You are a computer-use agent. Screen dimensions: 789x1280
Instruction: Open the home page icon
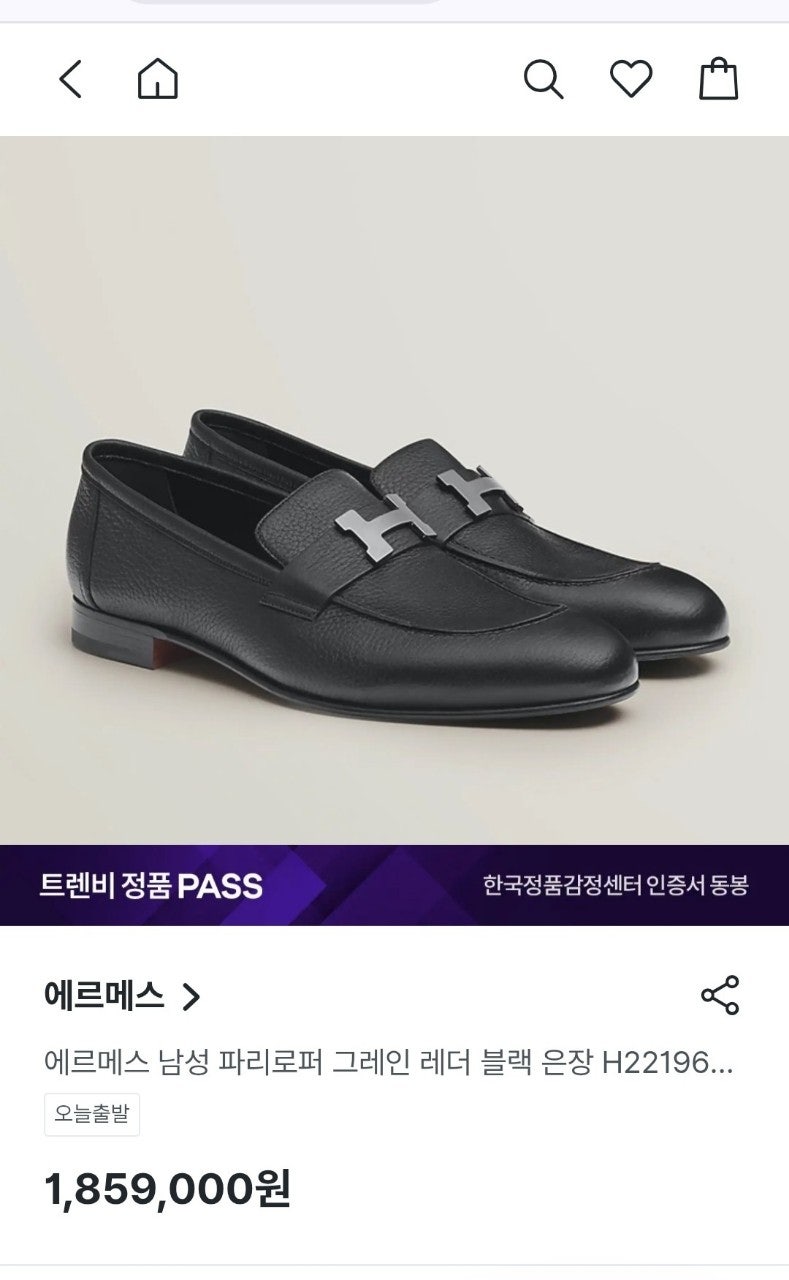pos(158,79)
